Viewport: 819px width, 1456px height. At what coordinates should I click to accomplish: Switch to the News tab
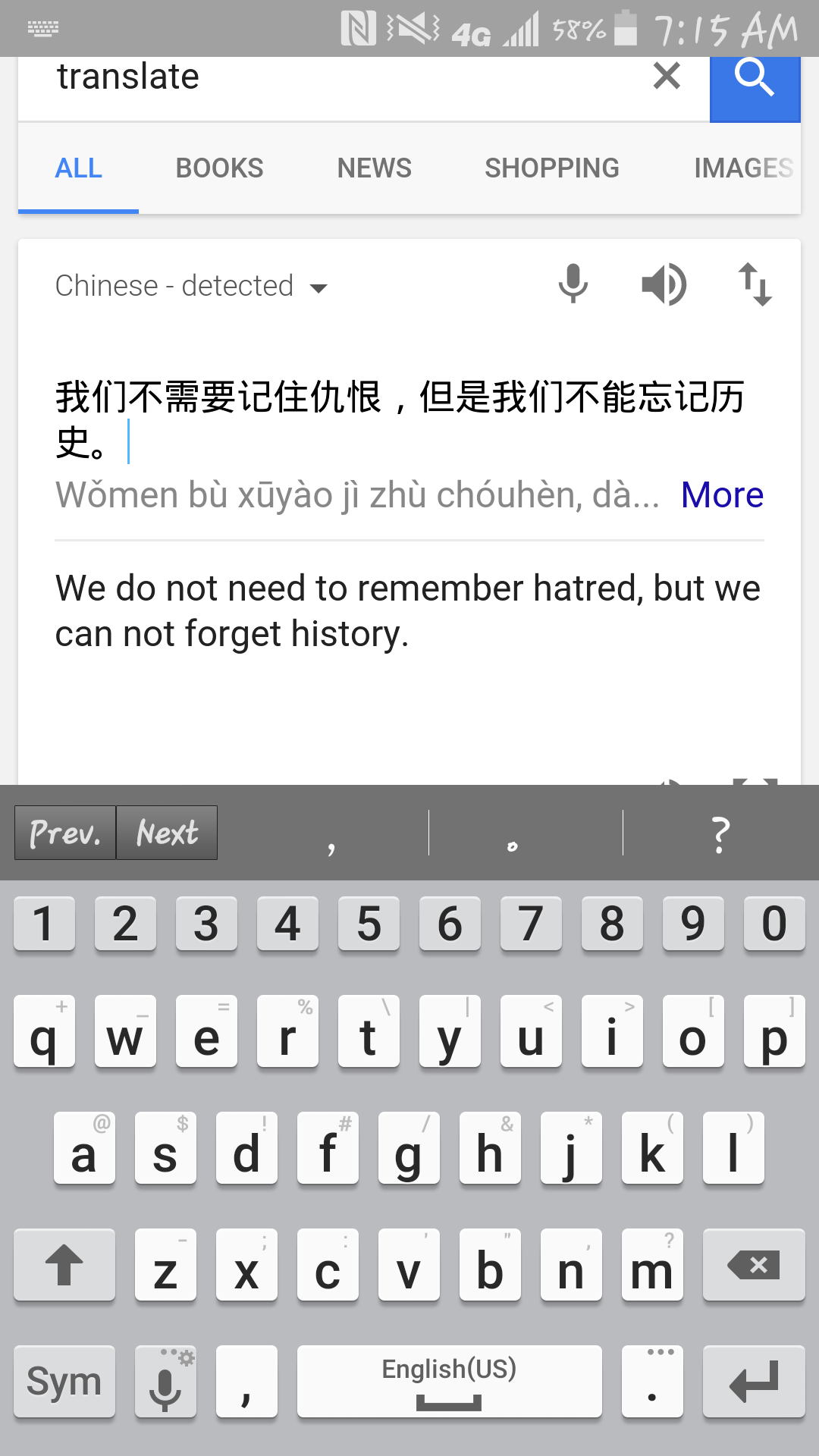(x=374, y=168)
